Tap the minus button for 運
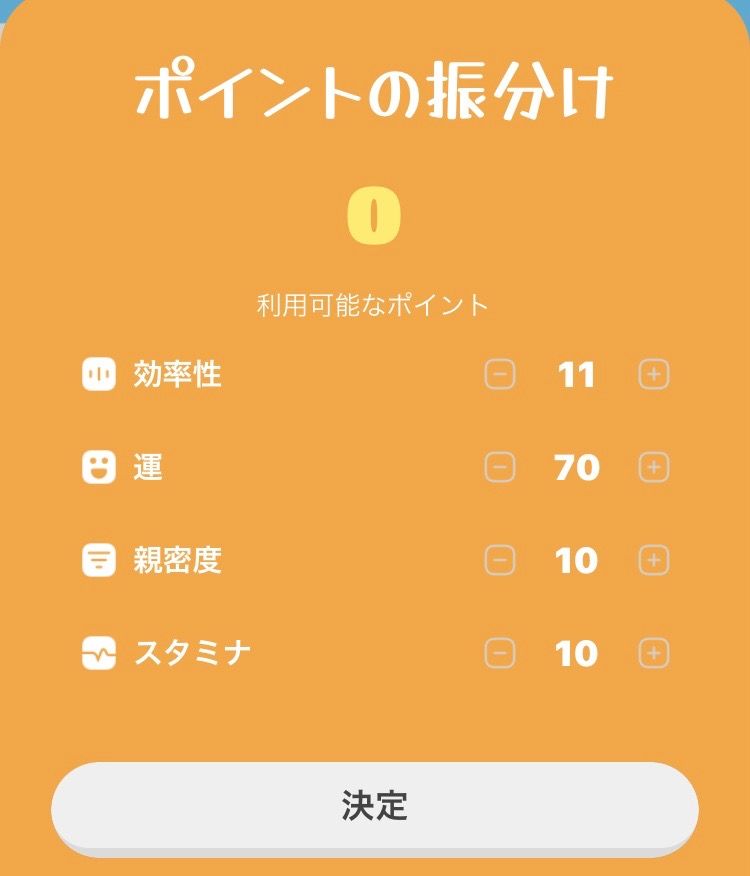The height and width of the screenshot is (876, 750). coord(500,467)
